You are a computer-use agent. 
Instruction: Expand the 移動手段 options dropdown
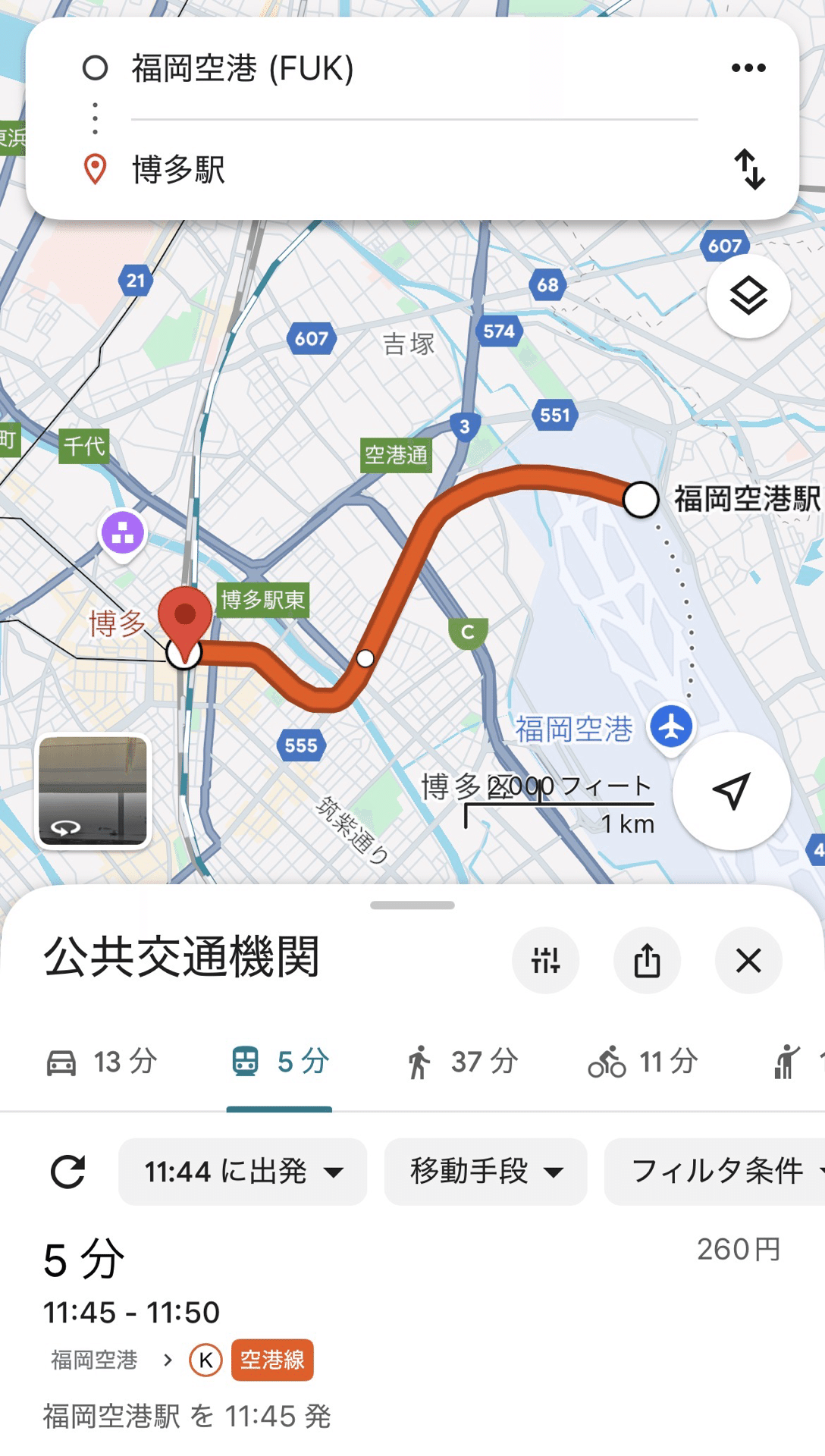click(485, 1172)
